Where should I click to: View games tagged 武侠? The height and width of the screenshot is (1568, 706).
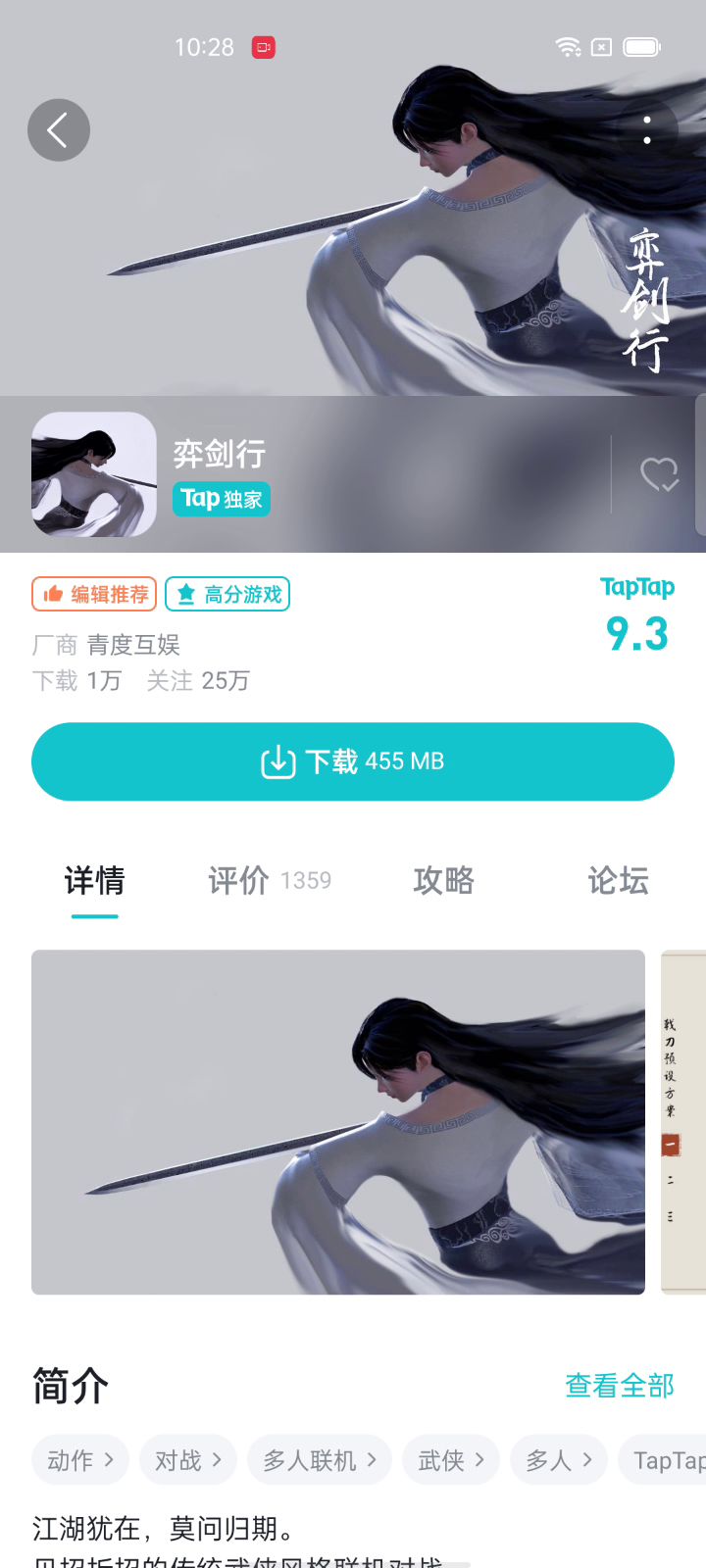[x=451, y=1460]
